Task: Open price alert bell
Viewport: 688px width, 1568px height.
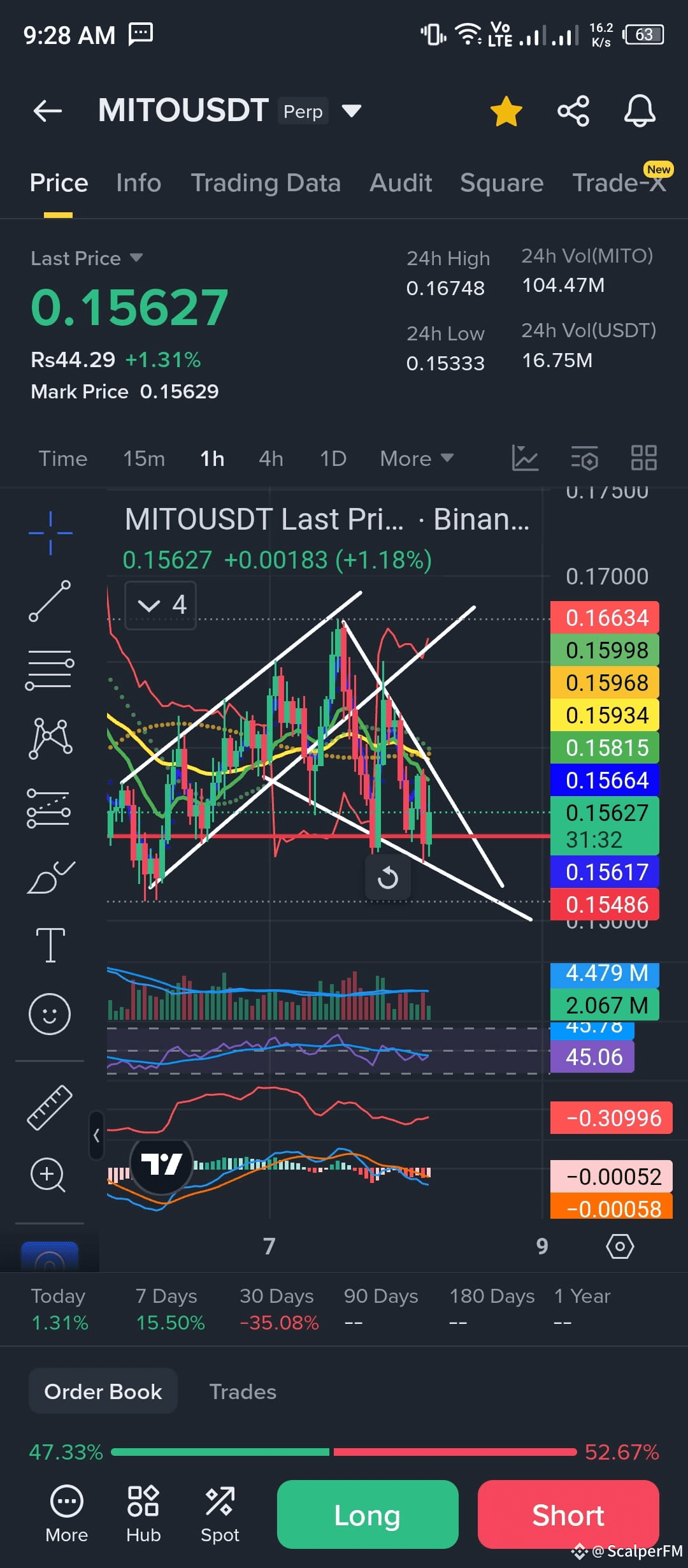Action: [x=639, y=112]
